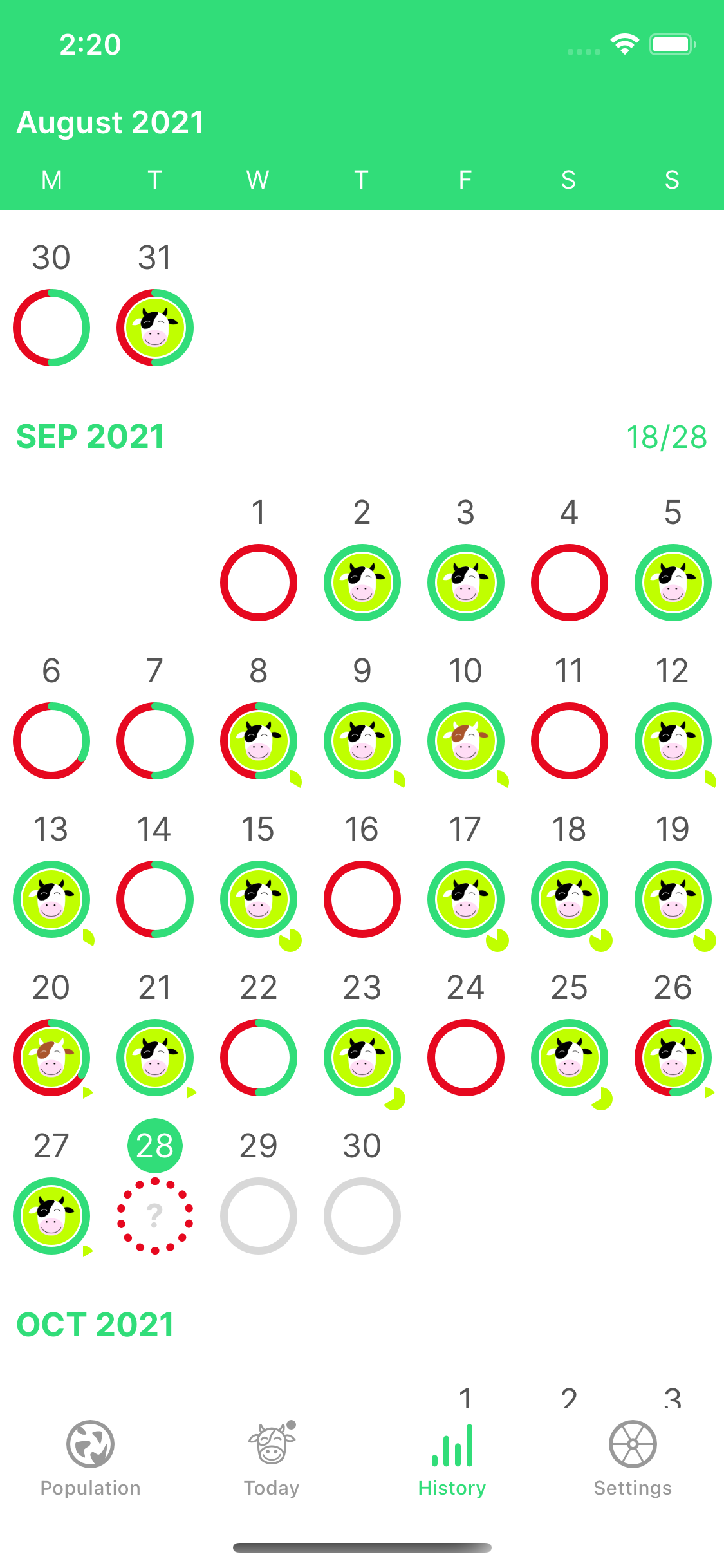724x1568 pixels.
Task: Open September 26 day details
Action: point(673,1058)
